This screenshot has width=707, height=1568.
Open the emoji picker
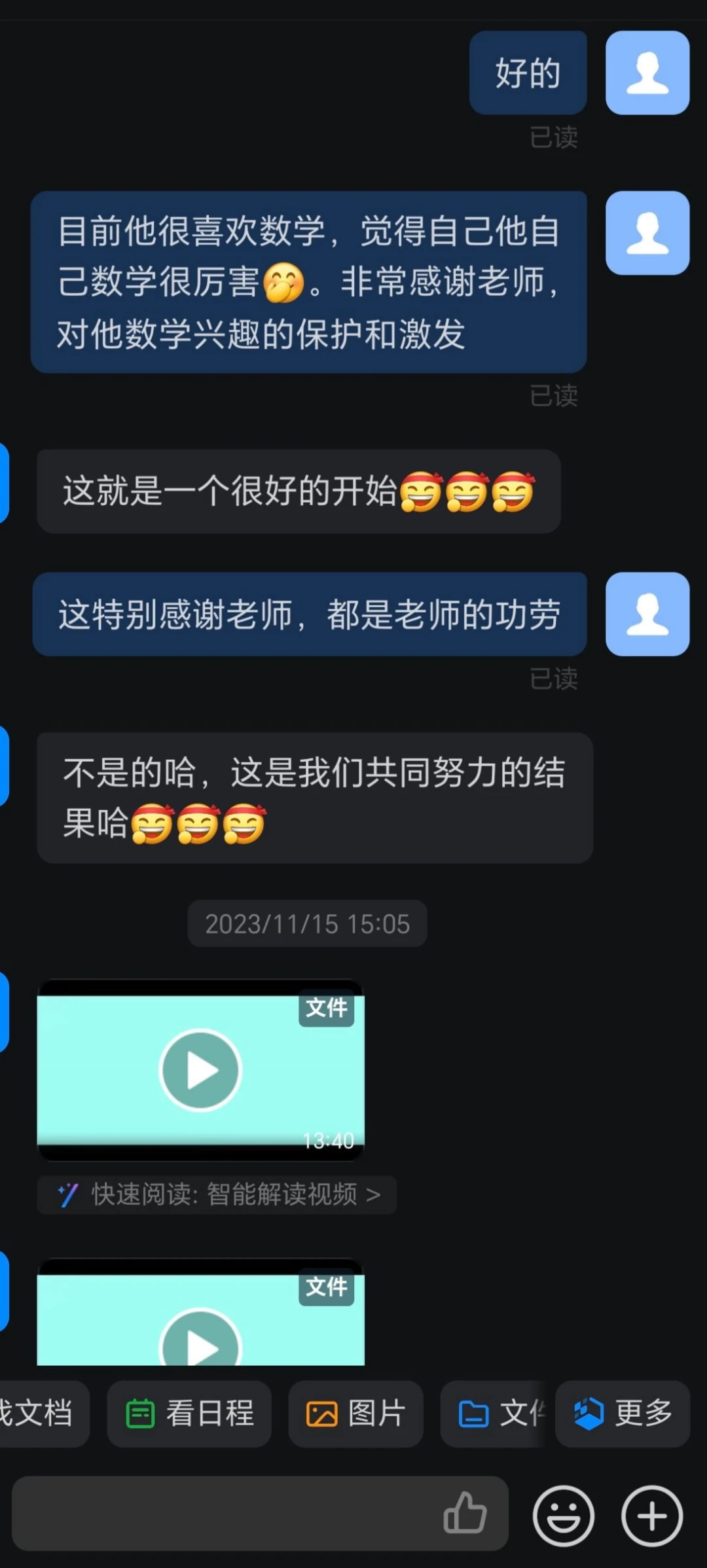(x=563, y=1516)
